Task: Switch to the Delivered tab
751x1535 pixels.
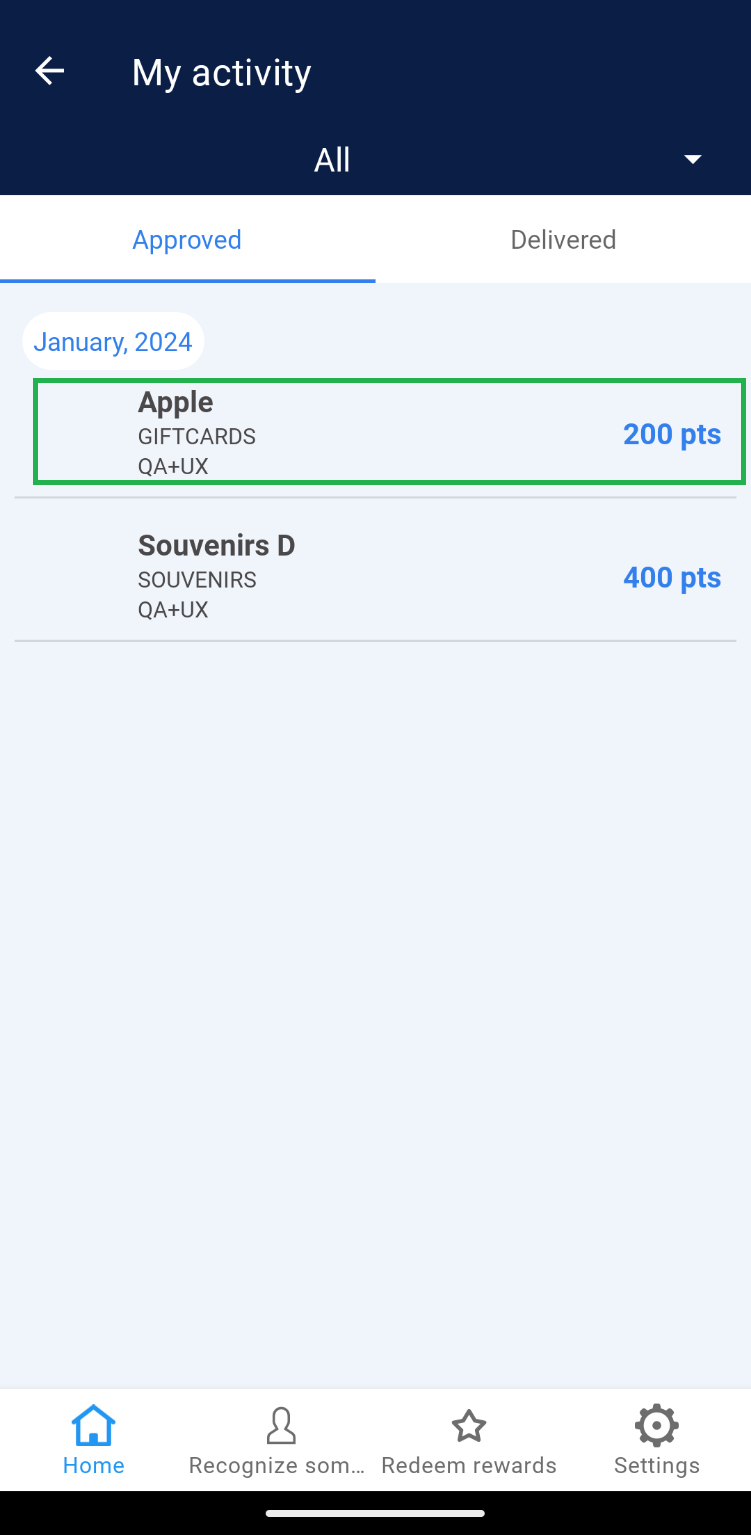Action: (563, 240)
